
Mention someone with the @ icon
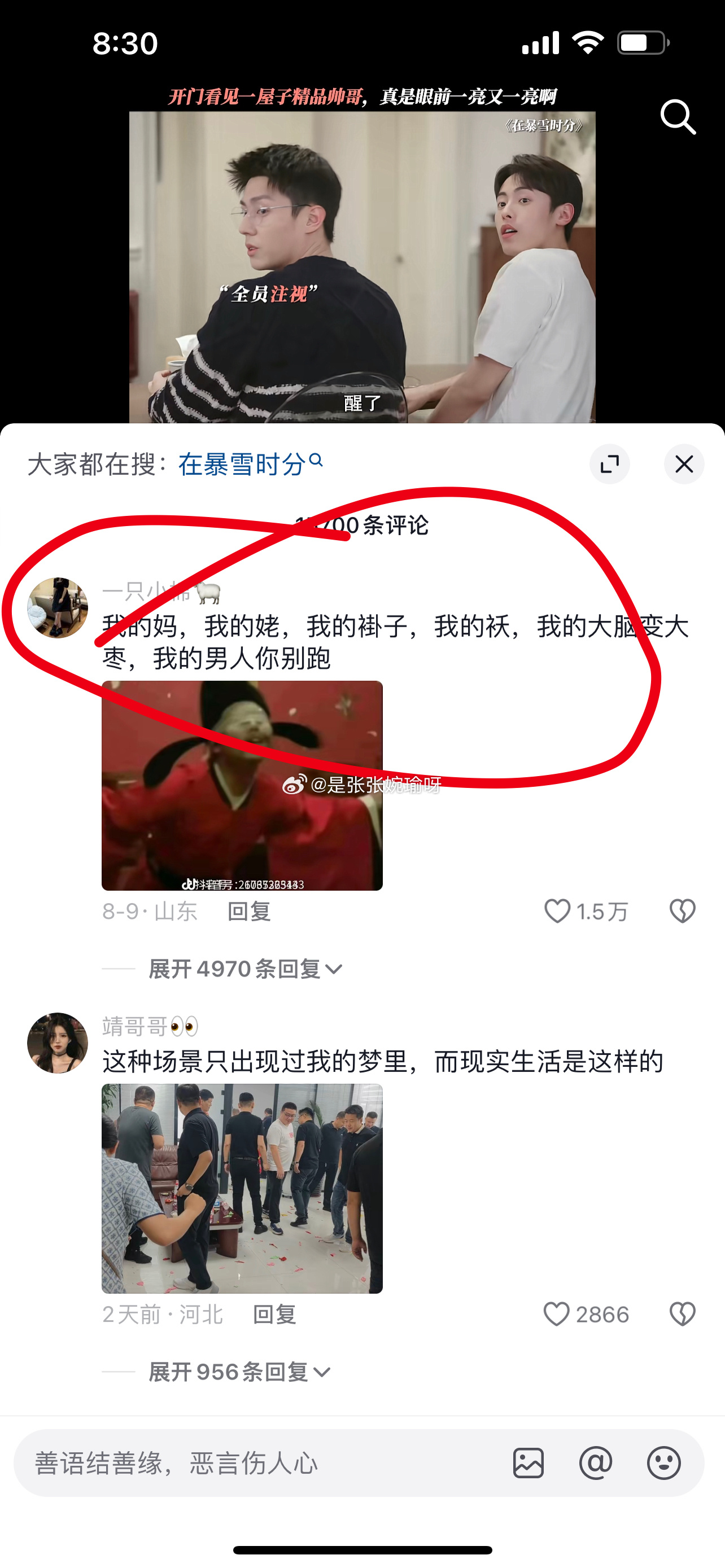pos(595,1462)
